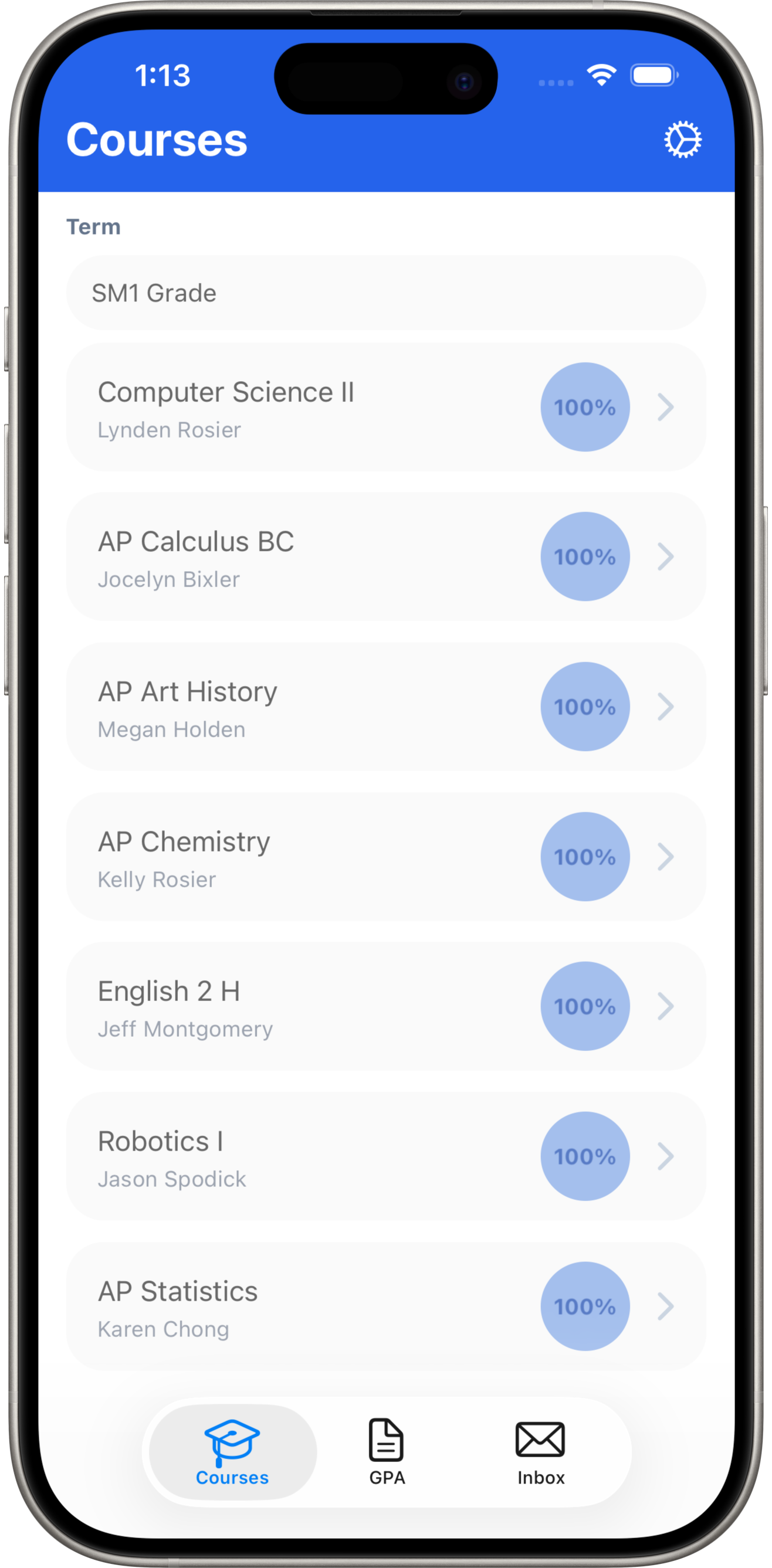The image size is (772, 1568).
Task: Select the Courses tab
Action: pyautogui.click(x=232, y=1452)
